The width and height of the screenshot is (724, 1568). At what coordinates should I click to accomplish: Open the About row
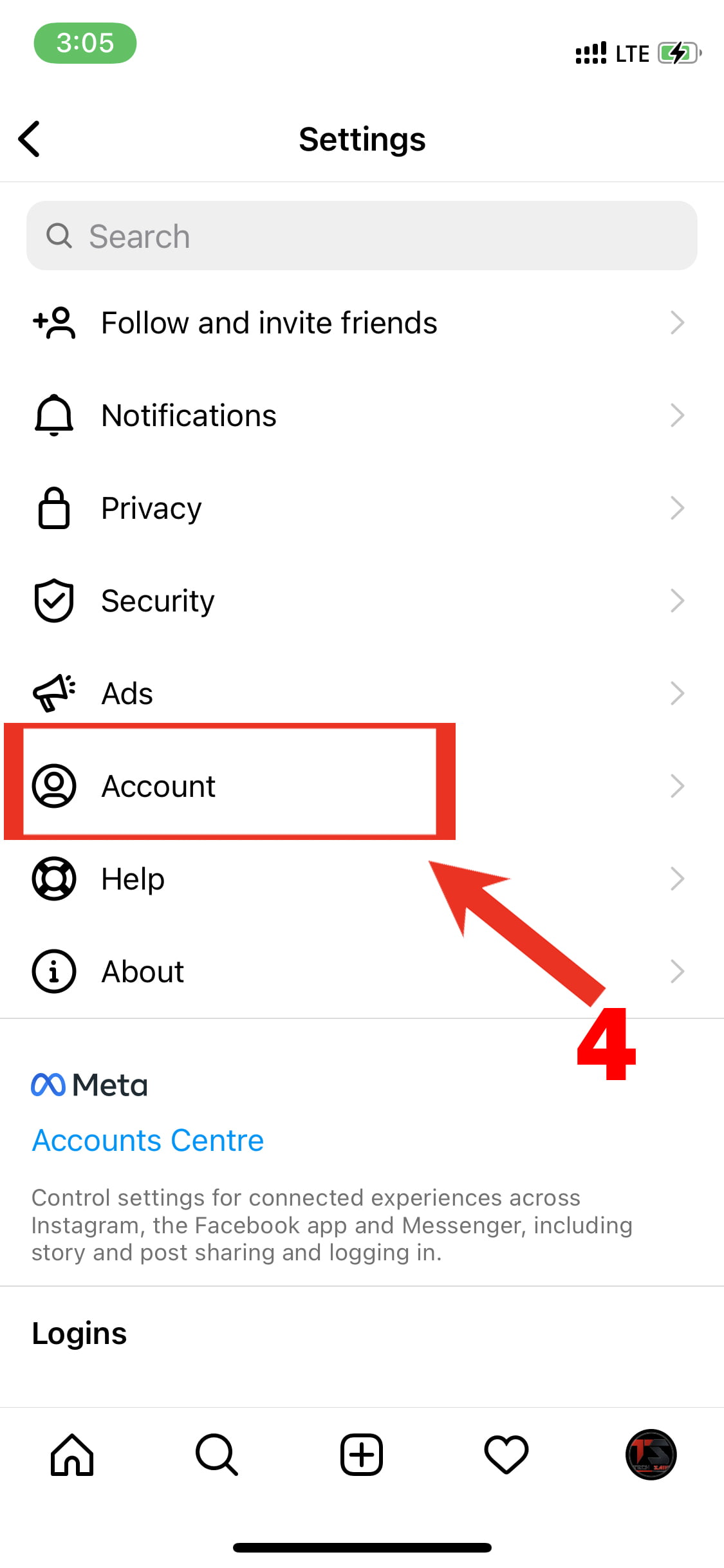pos(362,971)
